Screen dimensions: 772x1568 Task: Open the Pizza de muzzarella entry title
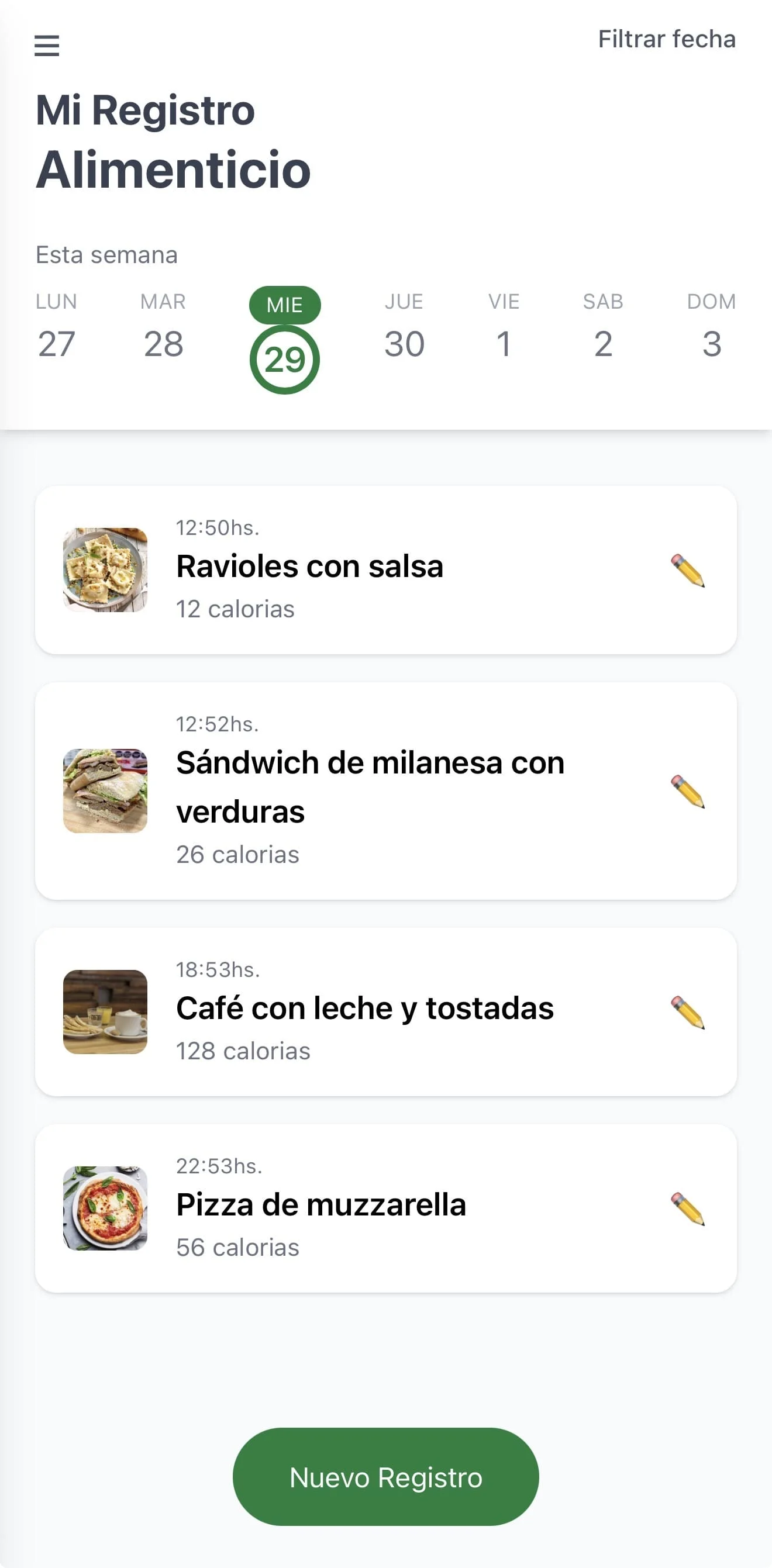click(321, 1204)
